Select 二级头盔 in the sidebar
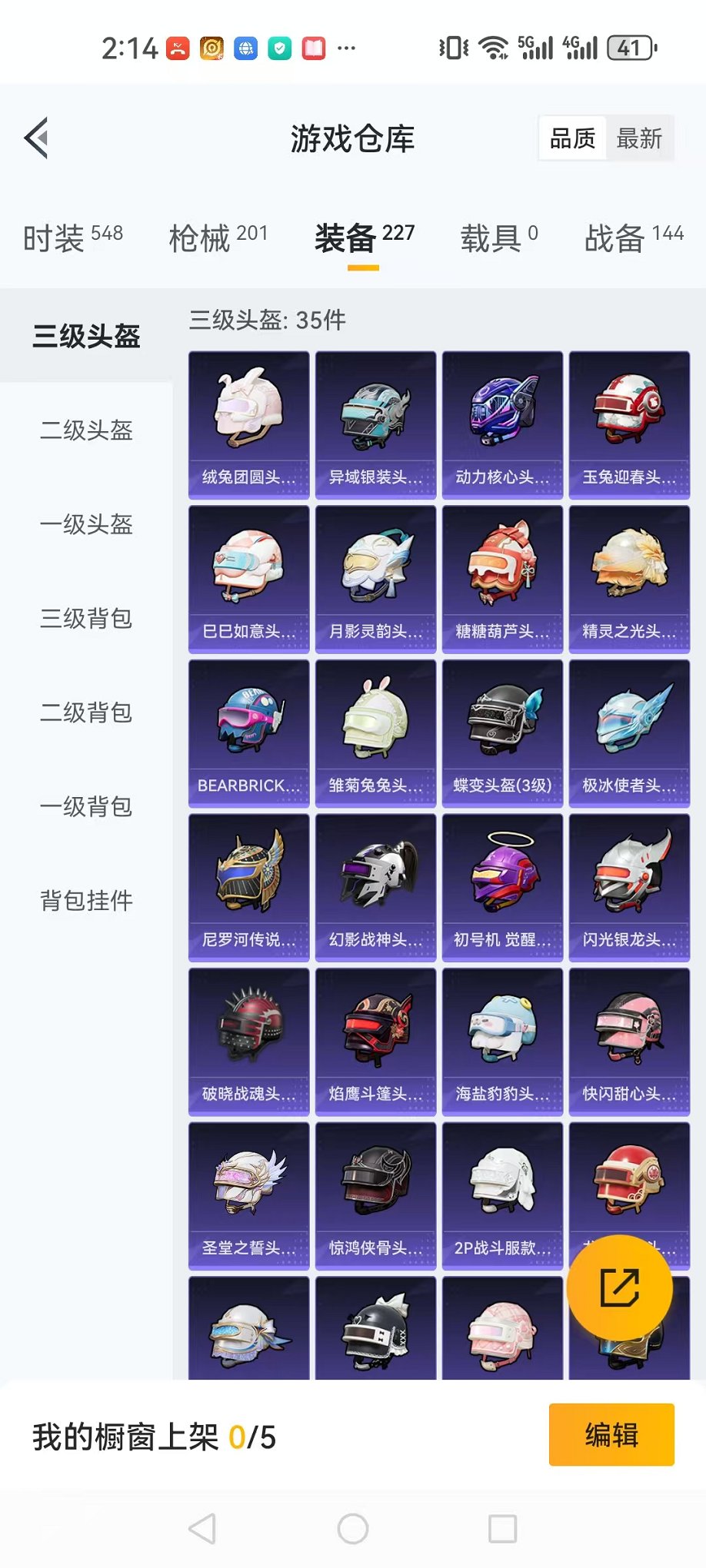This screenshot has height=1568, width=706. [86, 430]
